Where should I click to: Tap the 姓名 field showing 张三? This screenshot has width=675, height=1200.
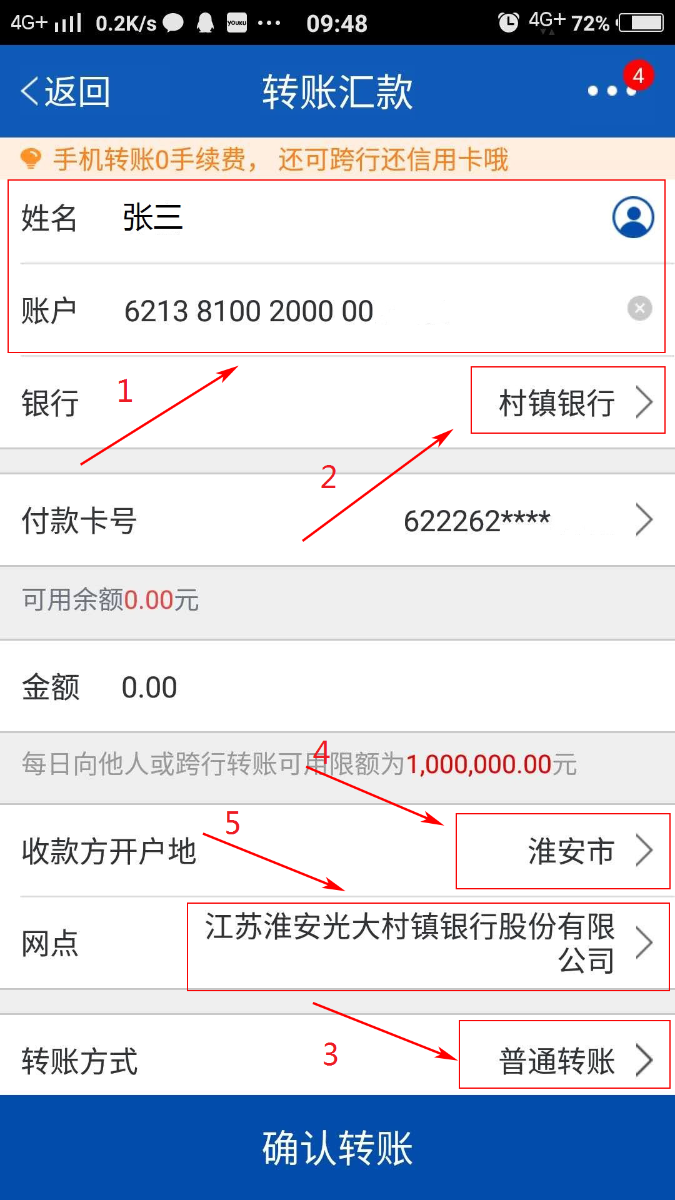(337, 218)
